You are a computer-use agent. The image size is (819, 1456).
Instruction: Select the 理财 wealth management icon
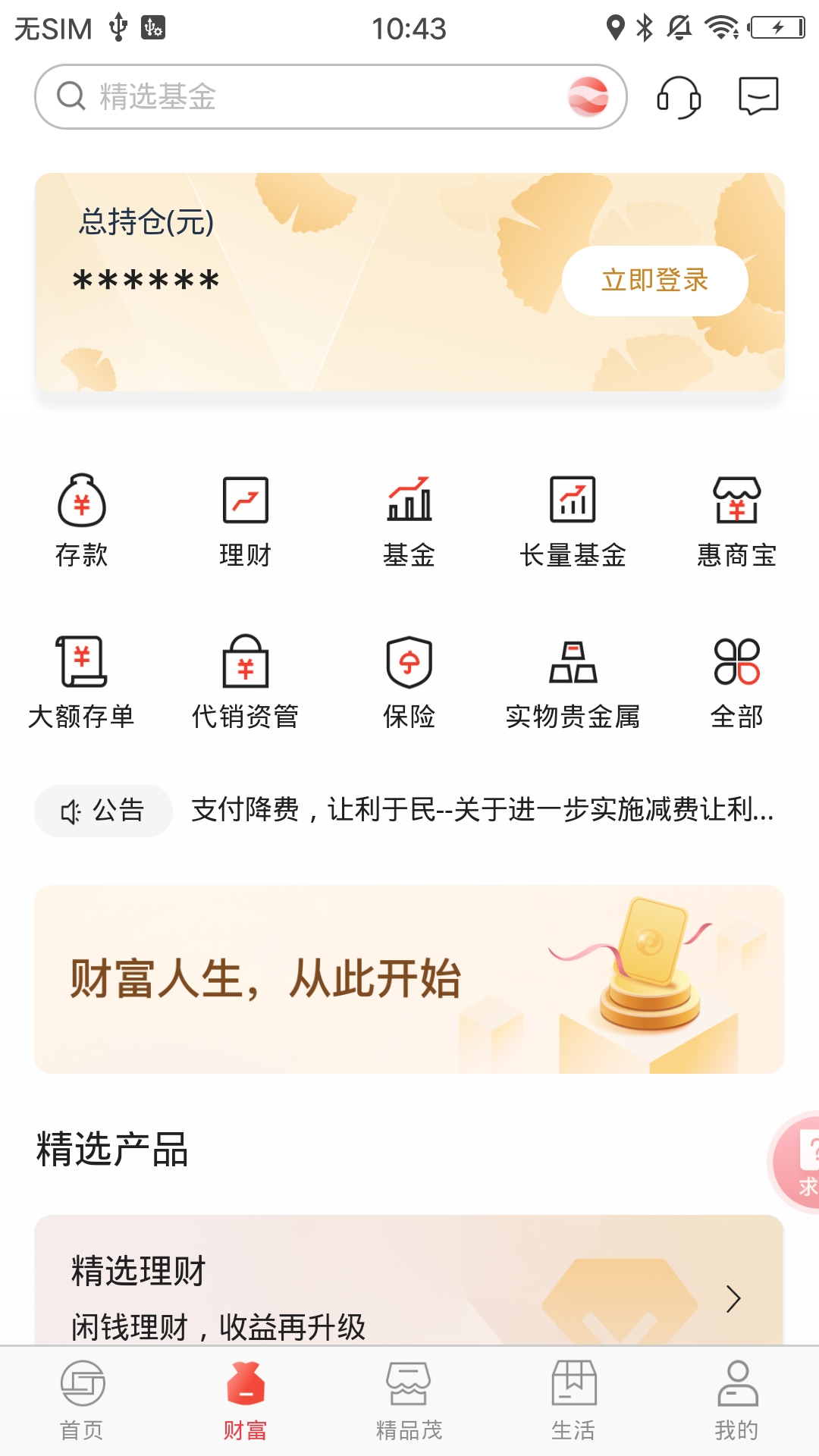(246, 519)
